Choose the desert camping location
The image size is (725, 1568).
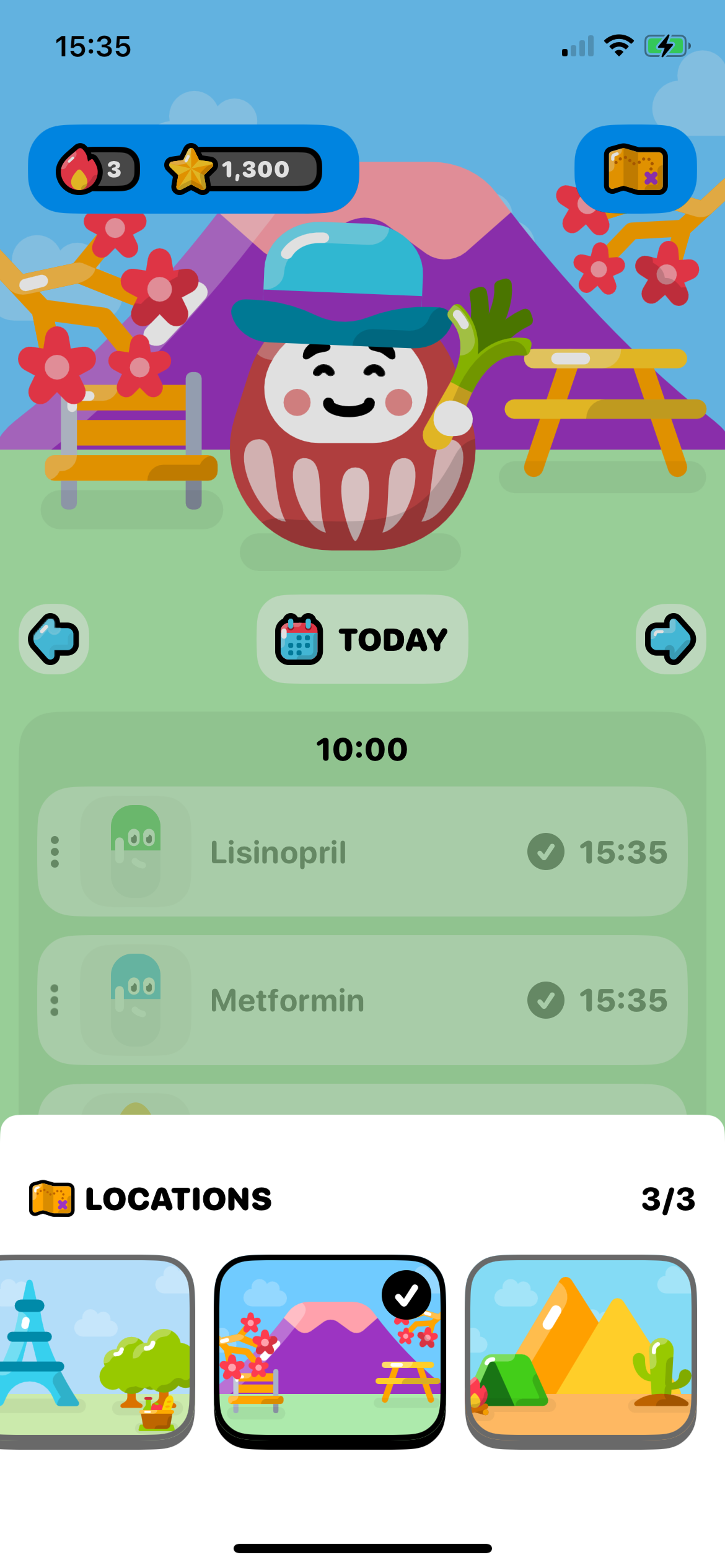tap(581, 1351)
